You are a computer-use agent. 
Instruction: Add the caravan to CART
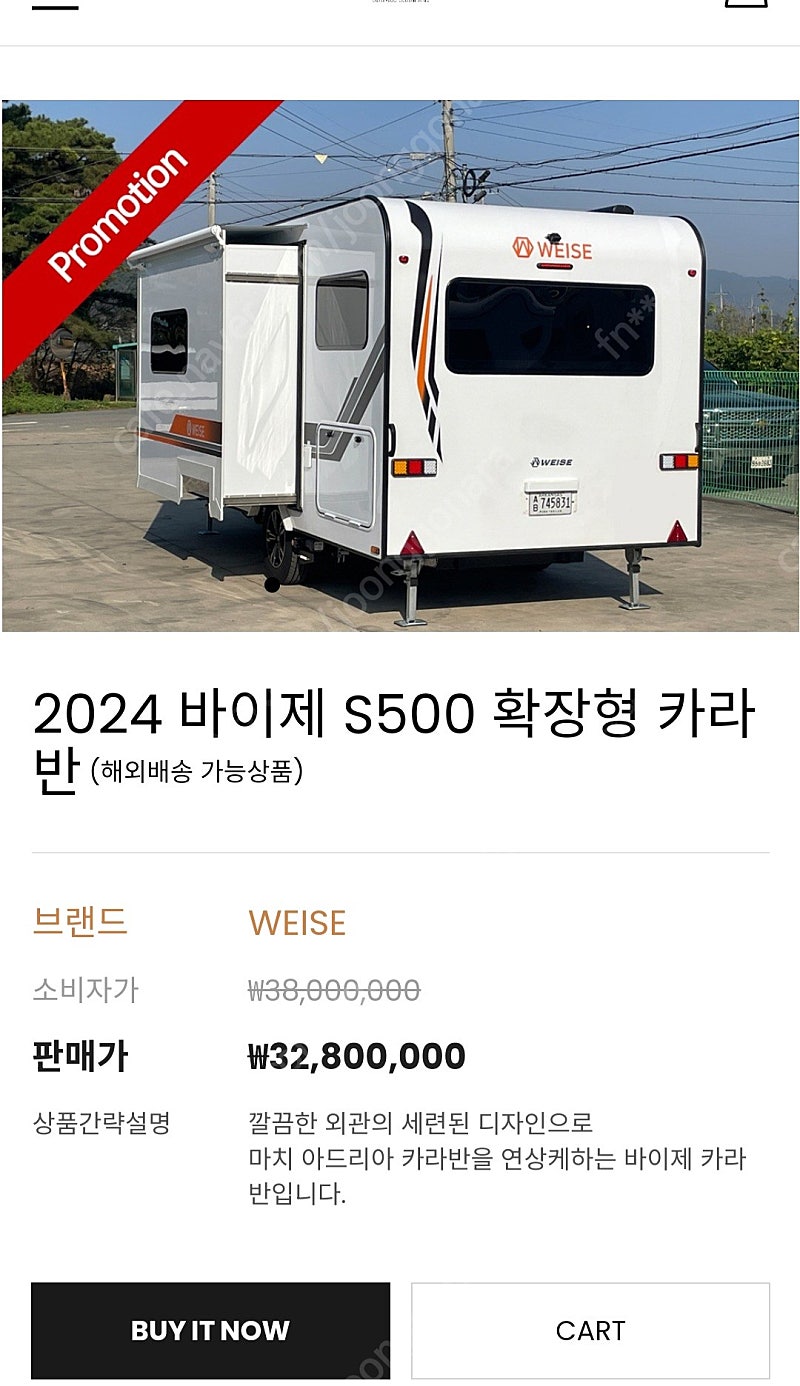tap(590, 1331)
